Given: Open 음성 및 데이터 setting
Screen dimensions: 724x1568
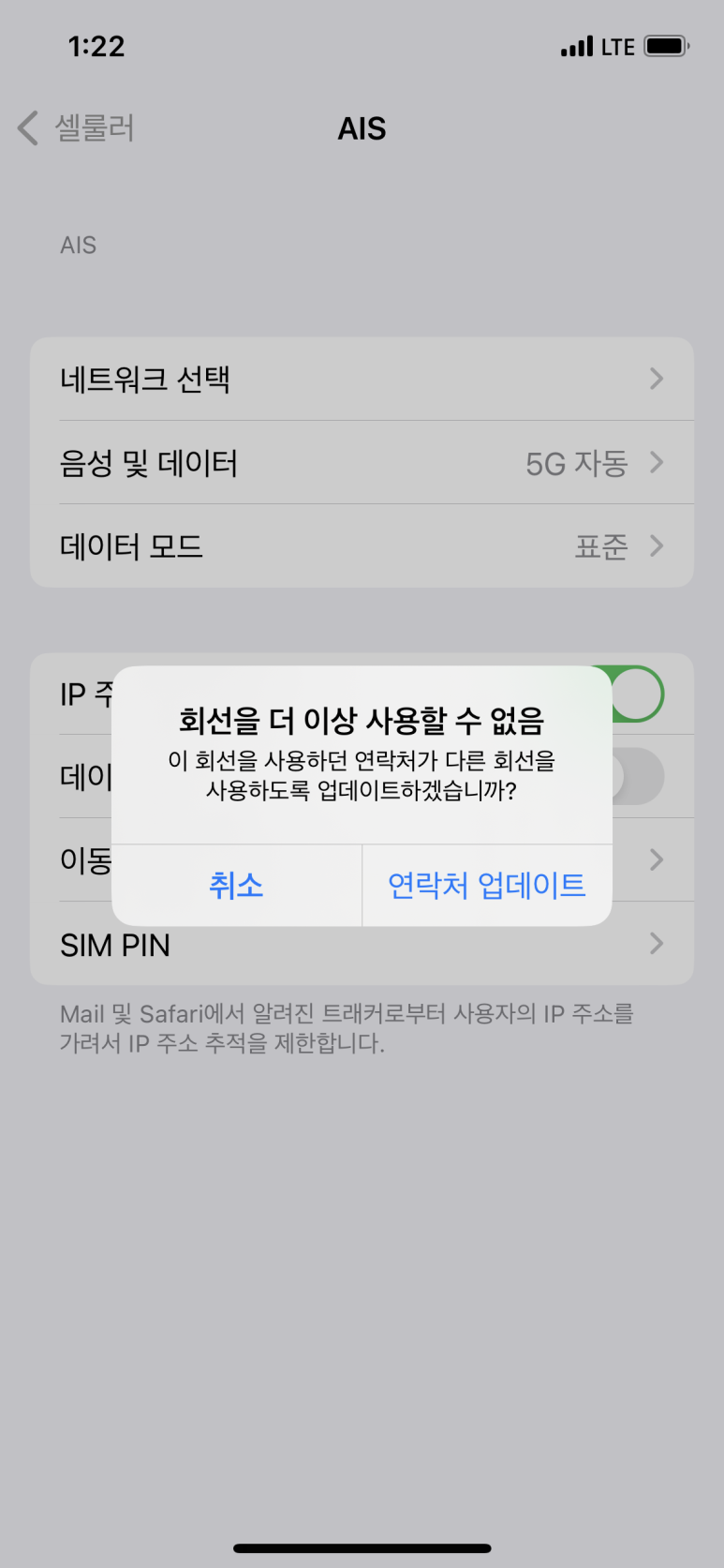Looking at the screenshot, I should [x=362, y=462].
